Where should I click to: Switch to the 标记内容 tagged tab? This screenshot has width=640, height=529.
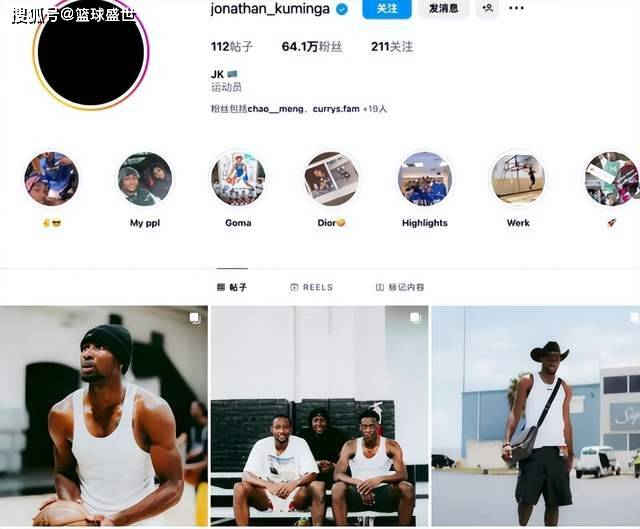click(x=400, y=287)
